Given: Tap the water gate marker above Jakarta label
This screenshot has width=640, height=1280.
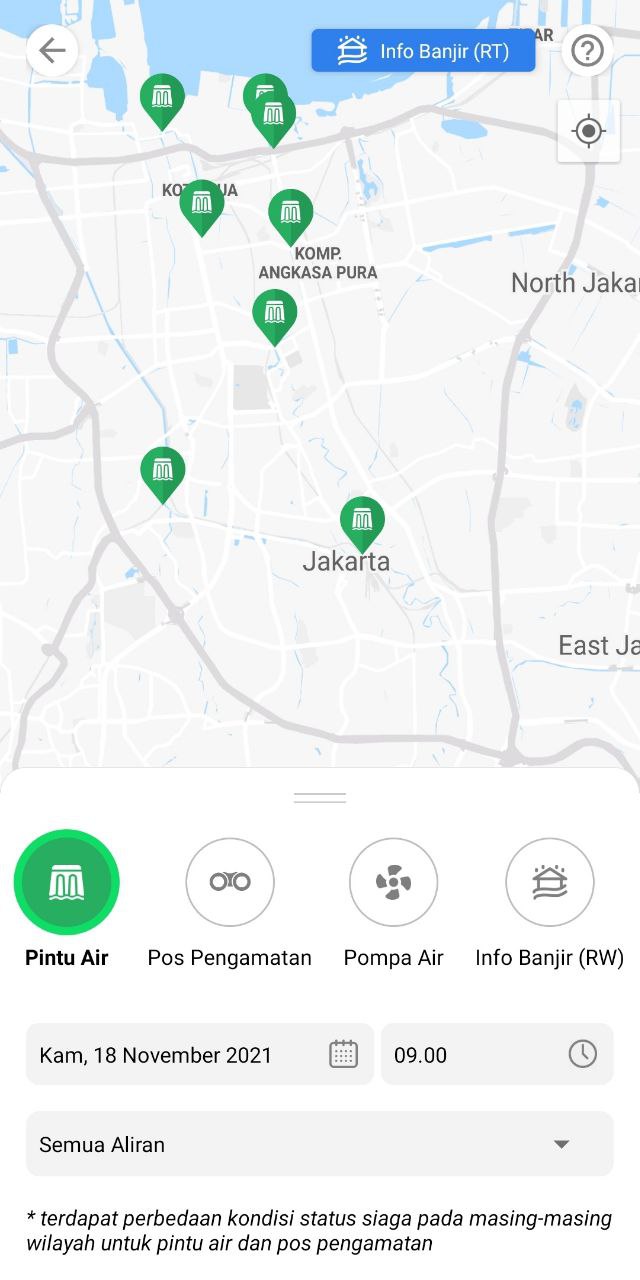Looking at the screenshot, I should (362, 520).
